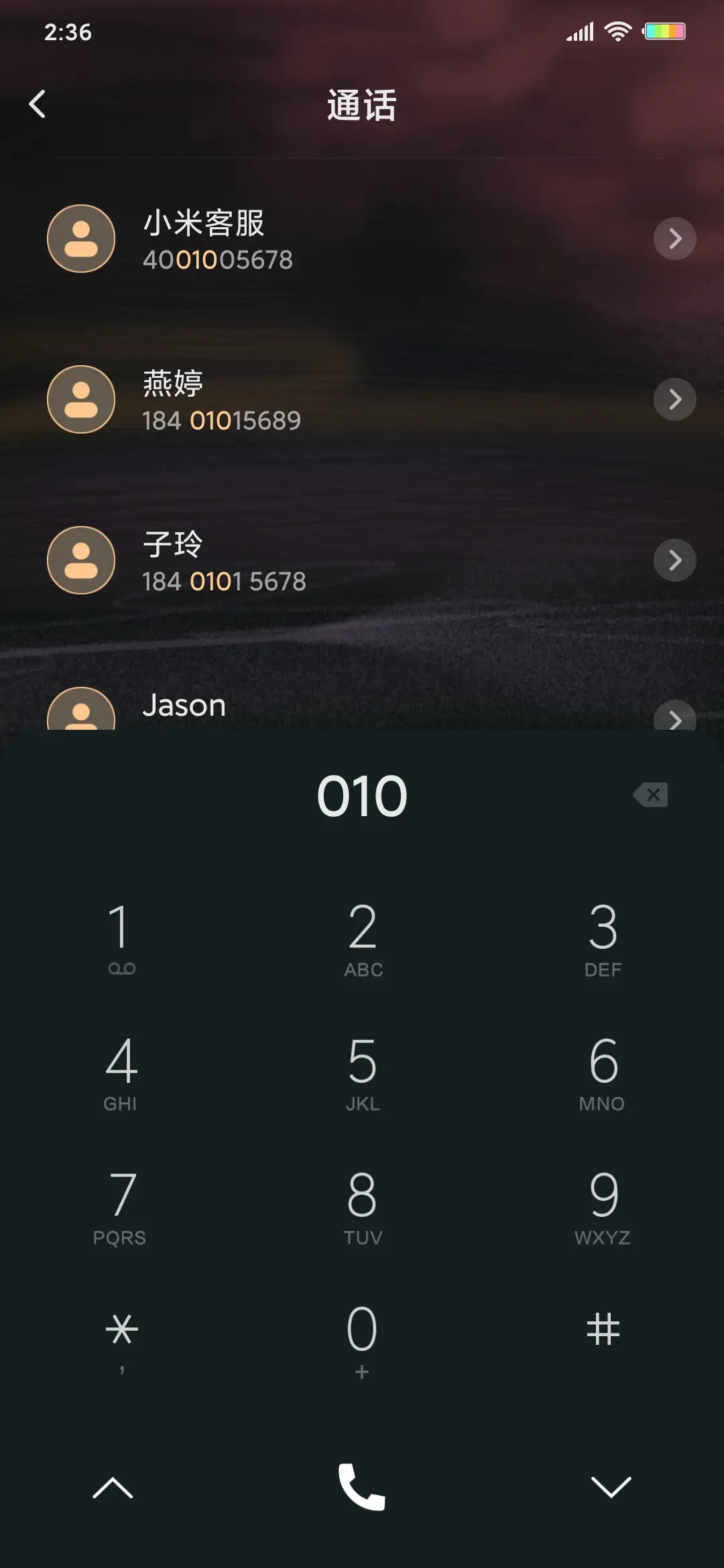Tap the back arrow to leave 通话
This screenshot has height=1568, width=724.
coord(38,104)
